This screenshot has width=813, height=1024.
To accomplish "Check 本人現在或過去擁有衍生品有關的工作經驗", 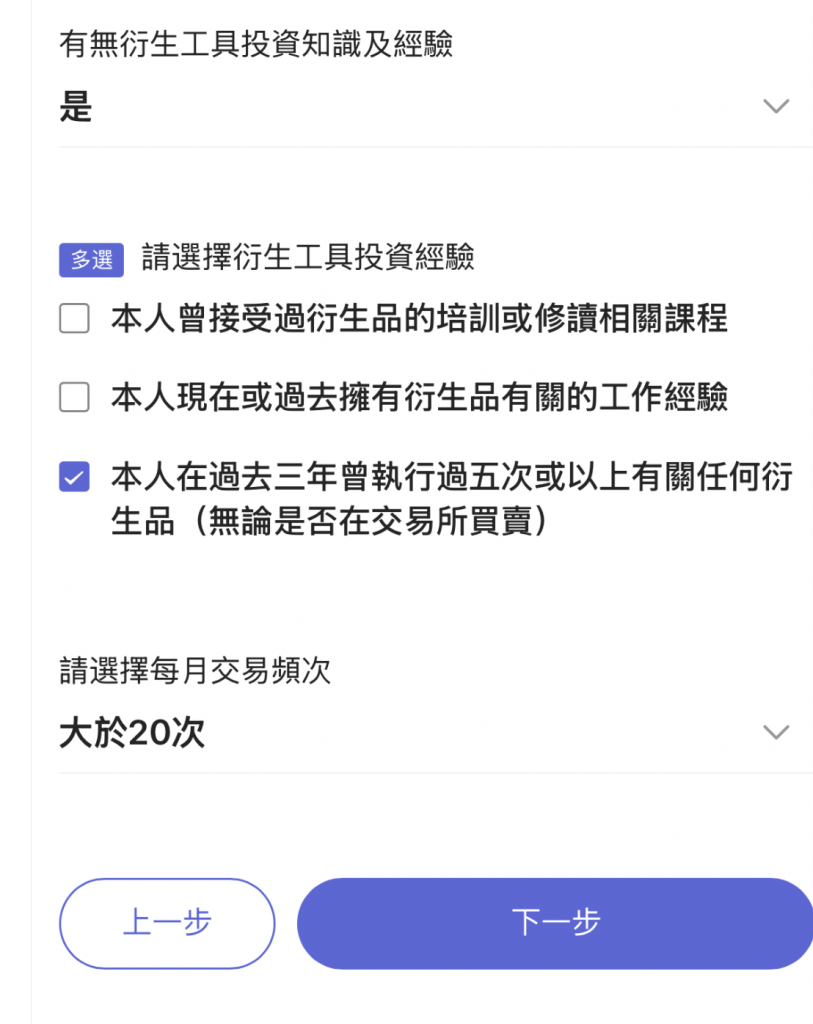I will tap(75, 398).
